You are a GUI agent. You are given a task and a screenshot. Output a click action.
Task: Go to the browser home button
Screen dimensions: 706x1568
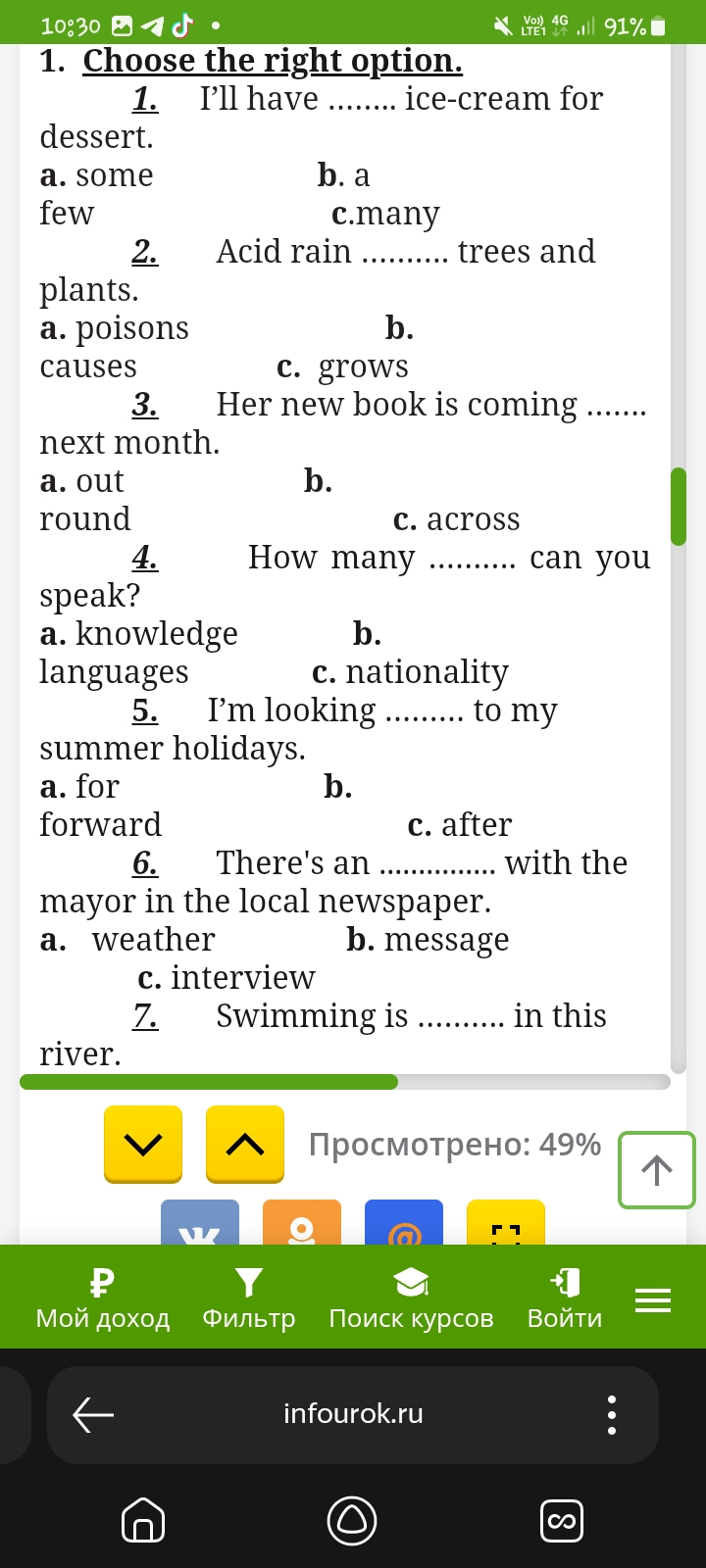pos(143,1521)
